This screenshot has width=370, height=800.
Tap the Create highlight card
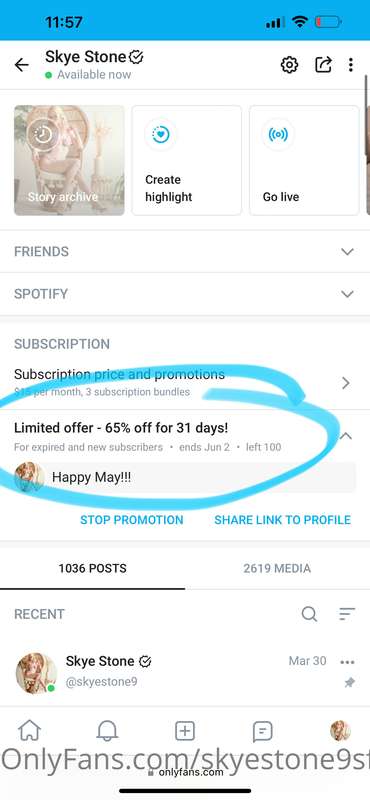(187, 160)
